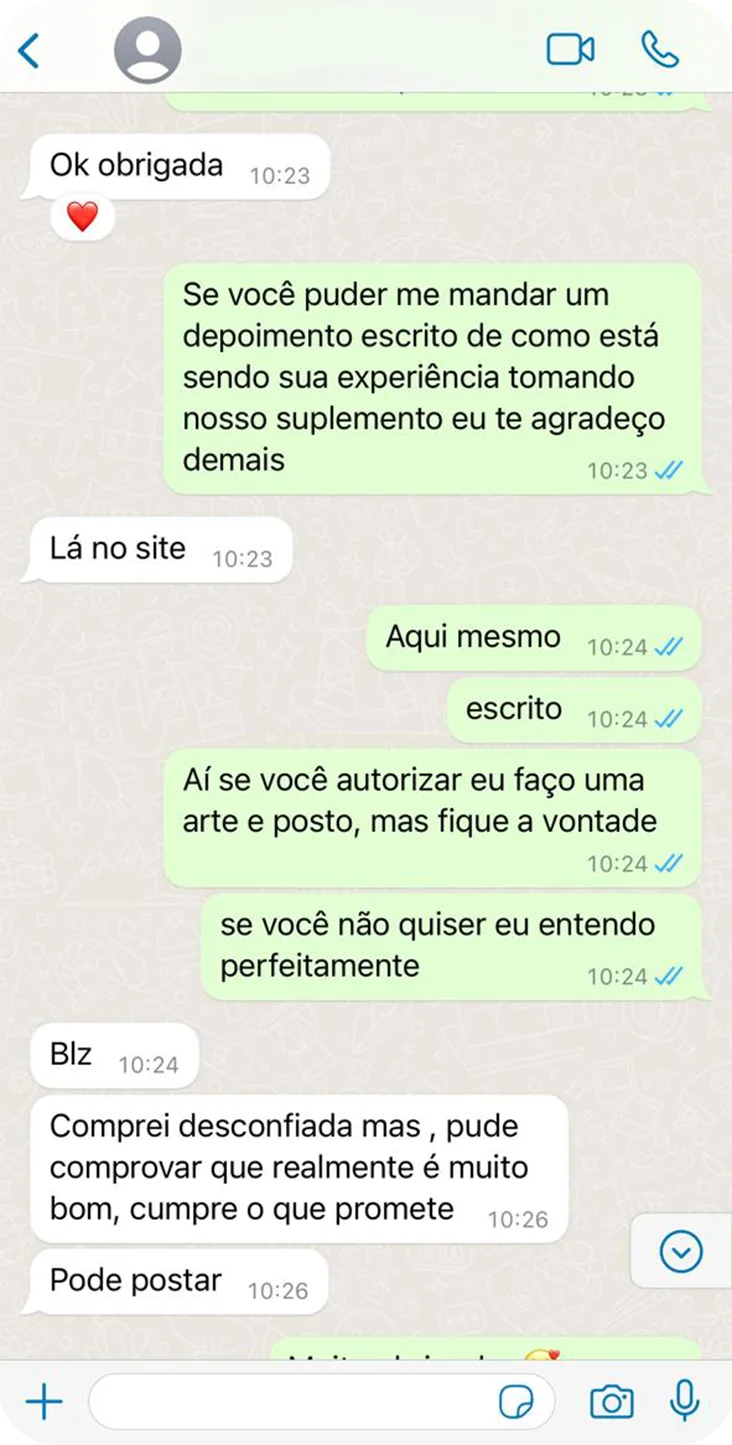Viewport: 732px width, 1445px height.
Task: Open the sticker picker
Action: click(x=517, y=1403)
